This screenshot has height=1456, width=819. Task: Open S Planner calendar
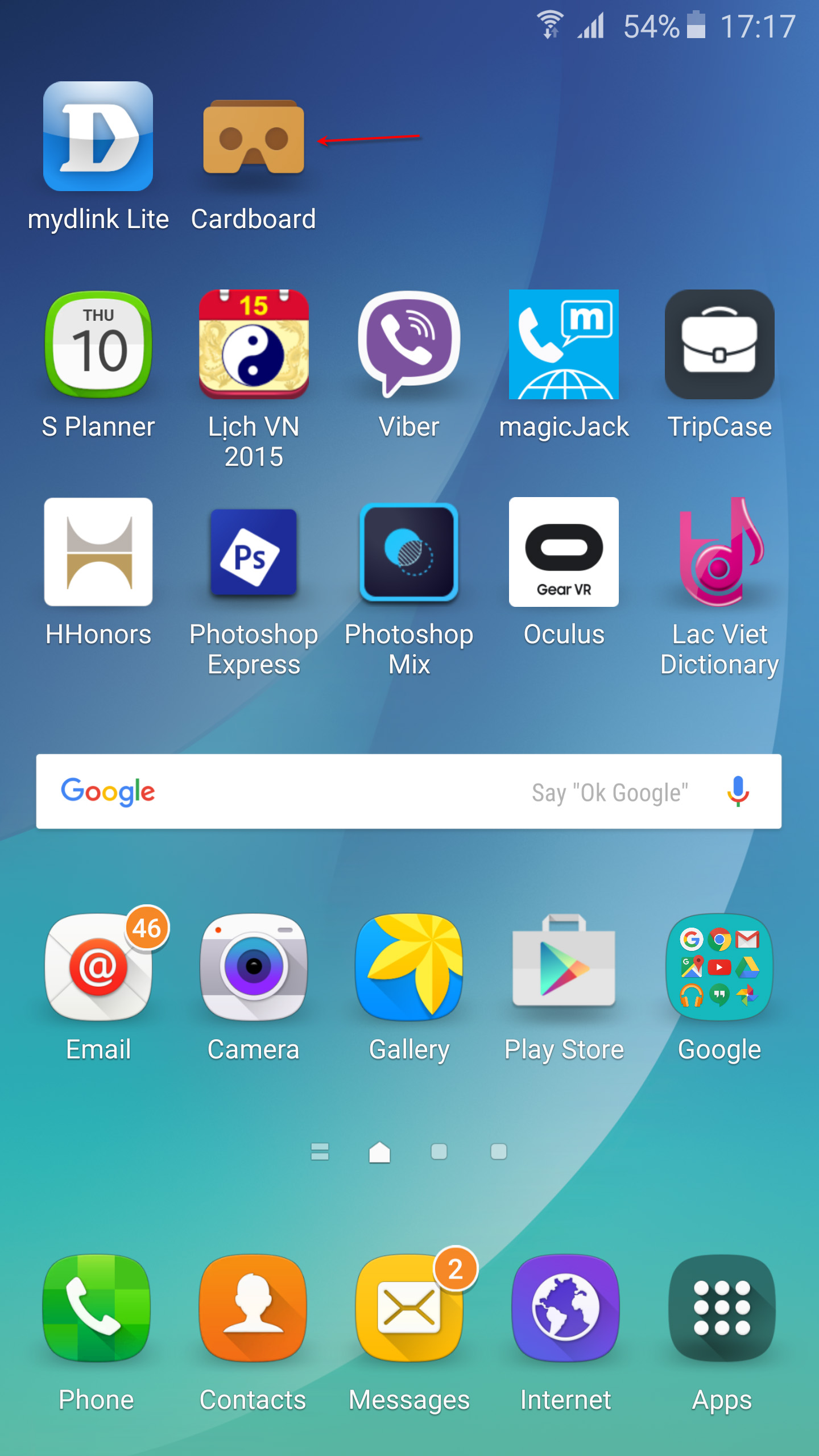tap(98, 345)
